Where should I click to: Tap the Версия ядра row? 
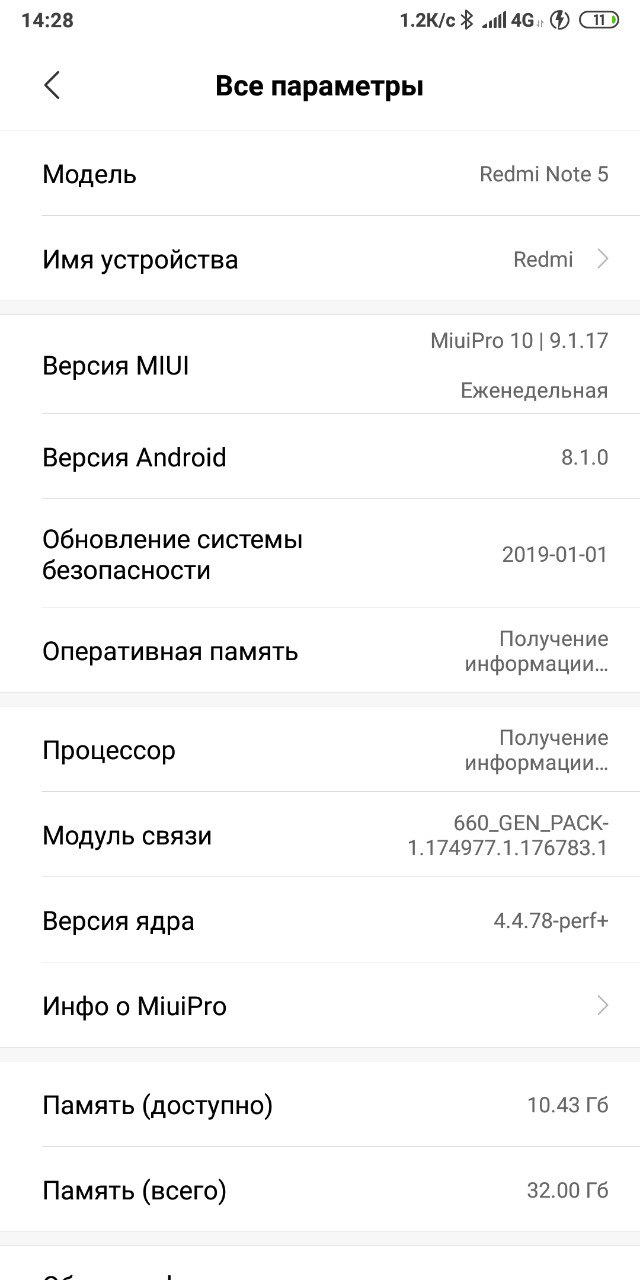pos(320,920)
